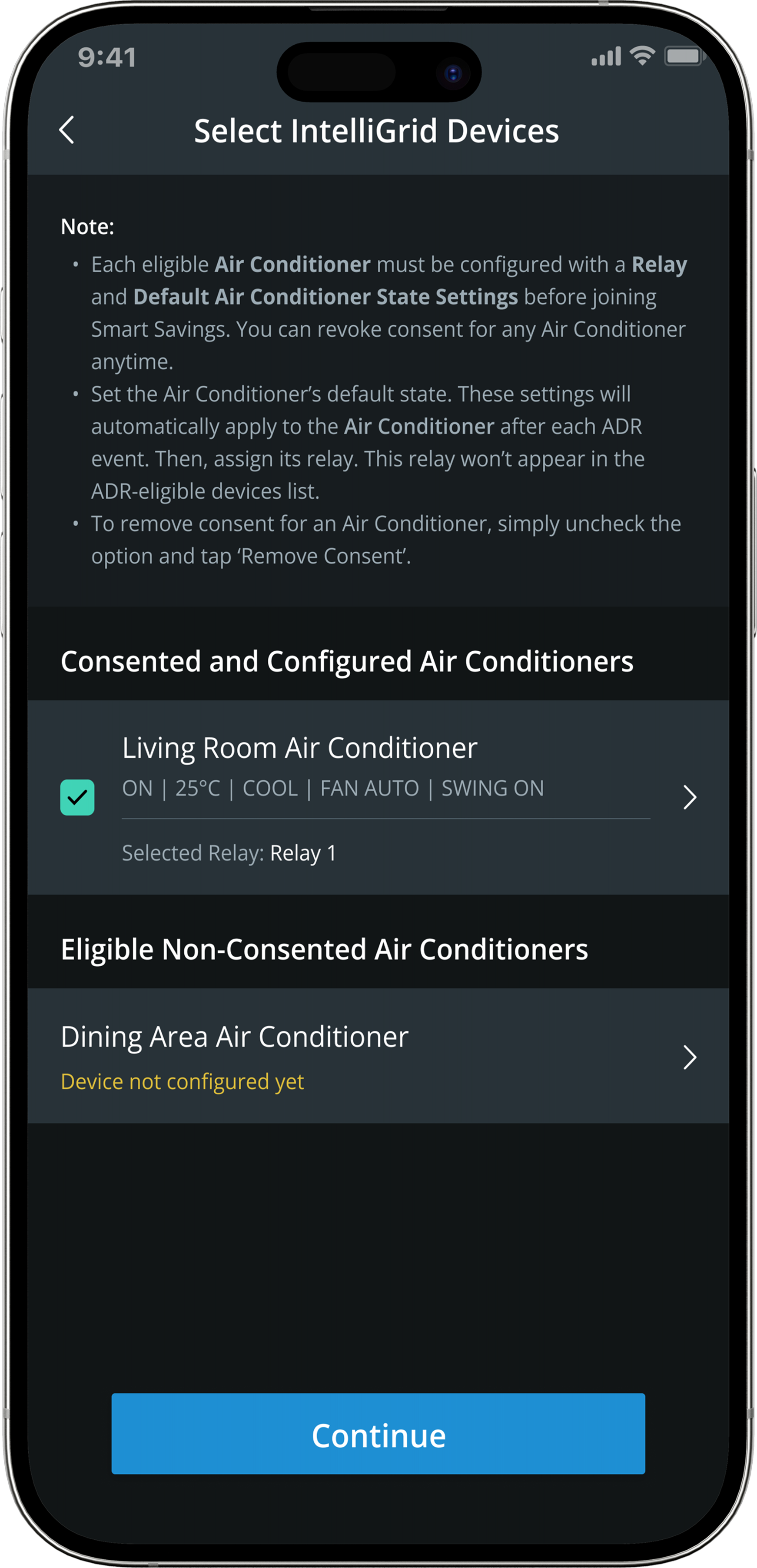Tap the Device not configured yet warning
The height and width of the screenshot is (1568, 757).
[x=183, y=1081]
